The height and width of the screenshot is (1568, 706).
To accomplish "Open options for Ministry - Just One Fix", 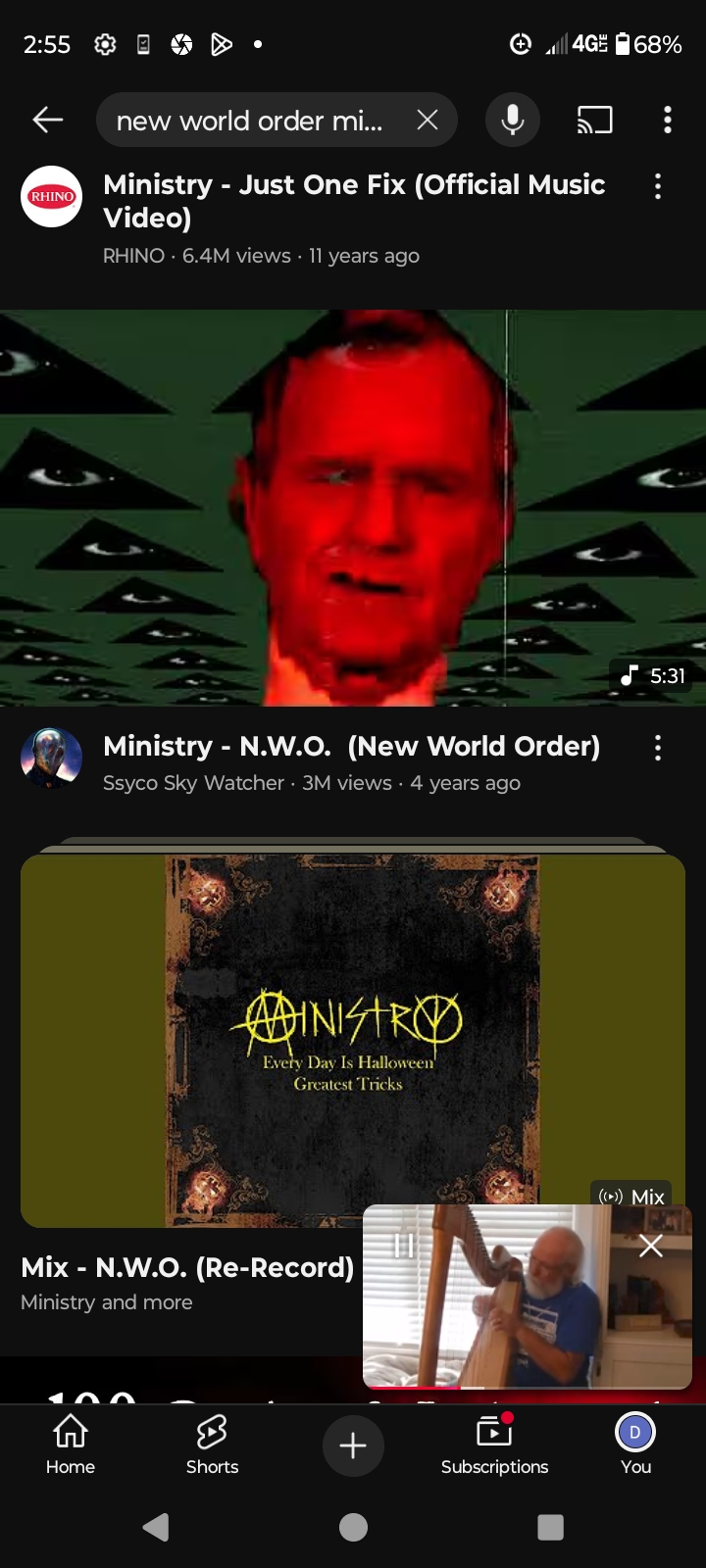I will pyautogui.click(x=658, y=186).
